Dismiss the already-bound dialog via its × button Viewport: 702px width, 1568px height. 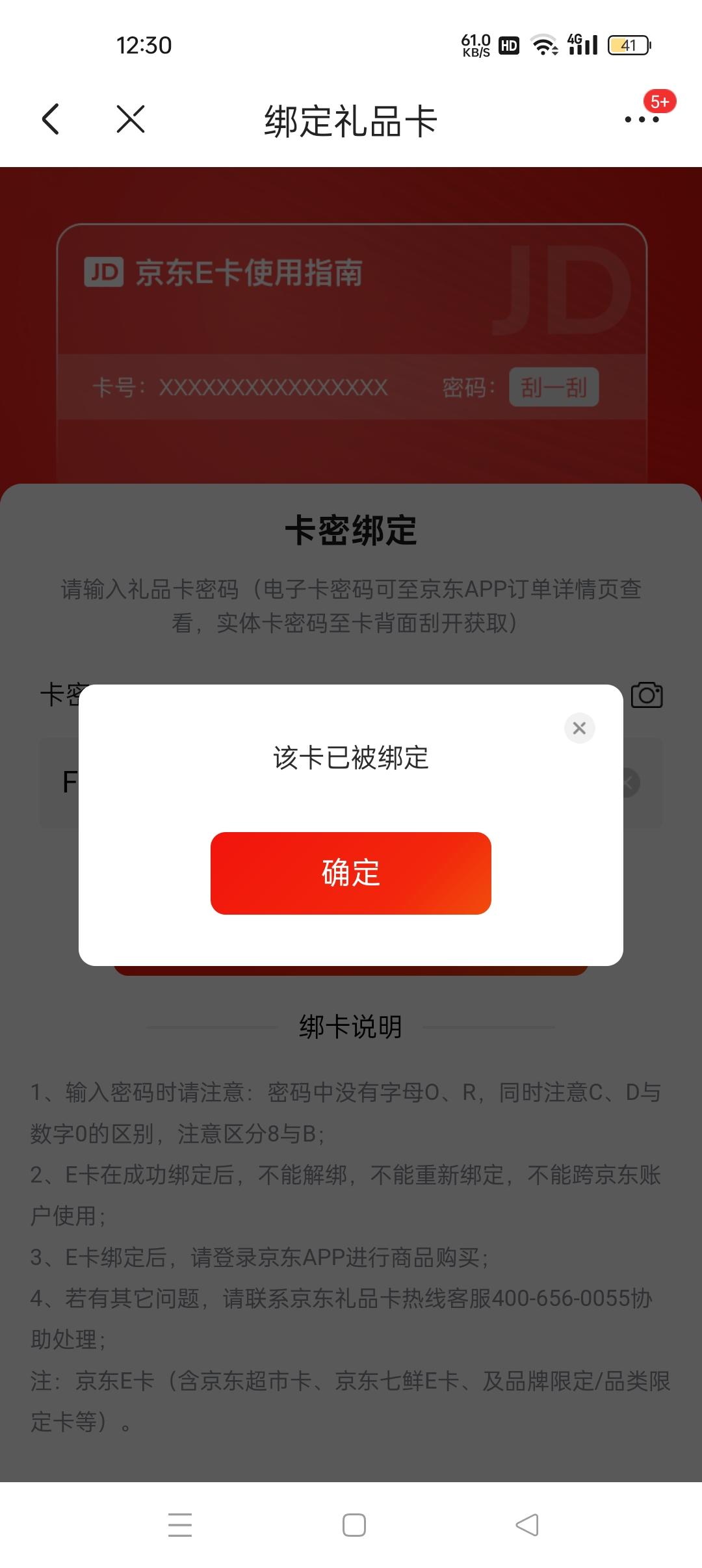(x=579, y=728)
